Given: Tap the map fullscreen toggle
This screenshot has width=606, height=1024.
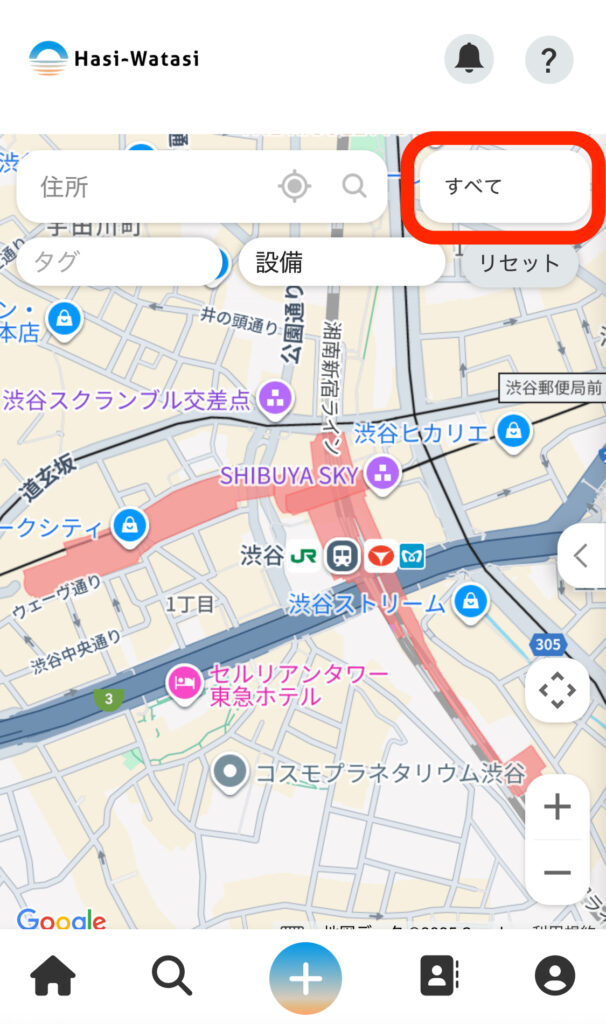Looking at the screenshot, I should (557, 691).
